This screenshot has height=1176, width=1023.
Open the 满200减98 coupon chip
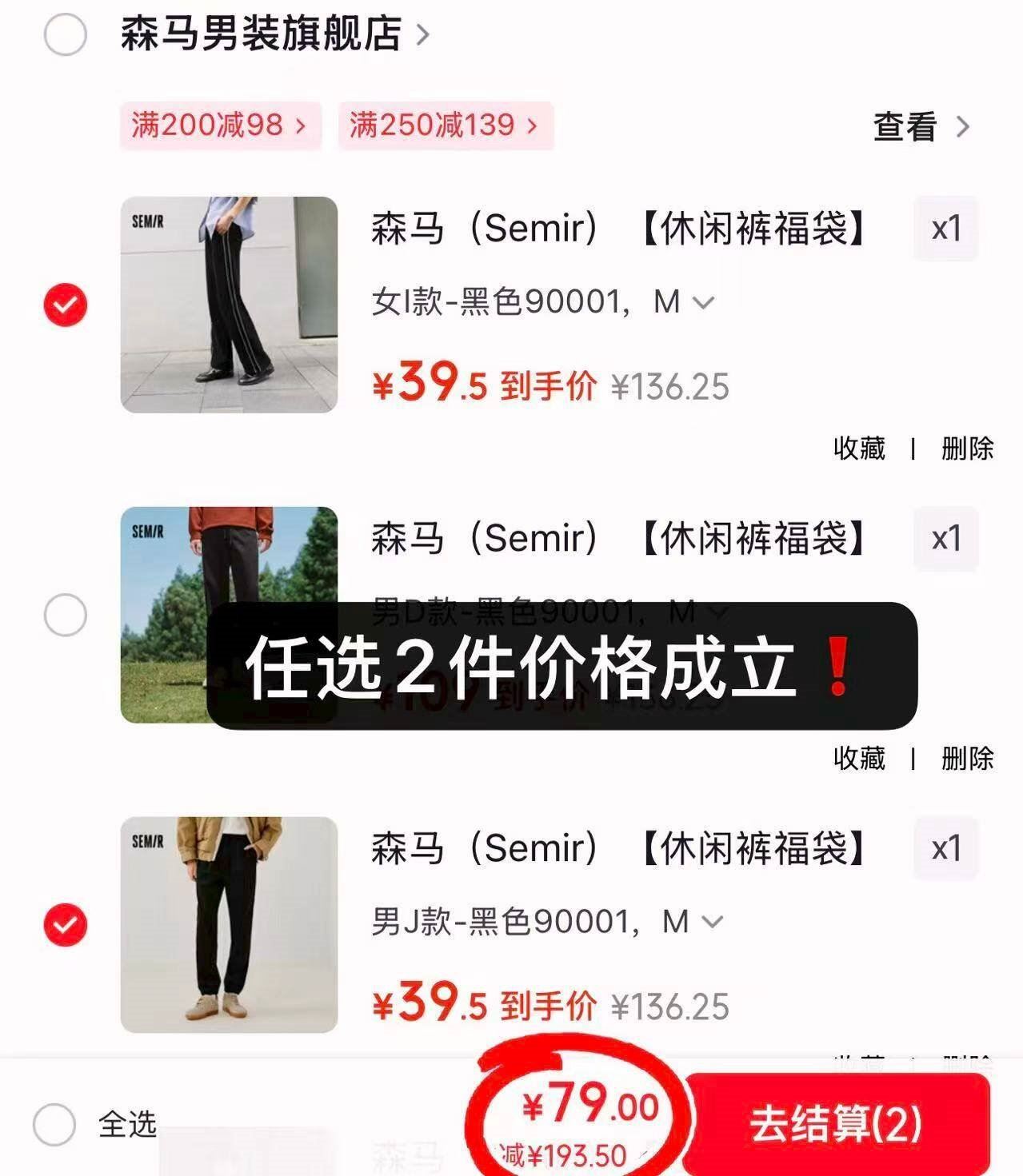tap(220, 126)
